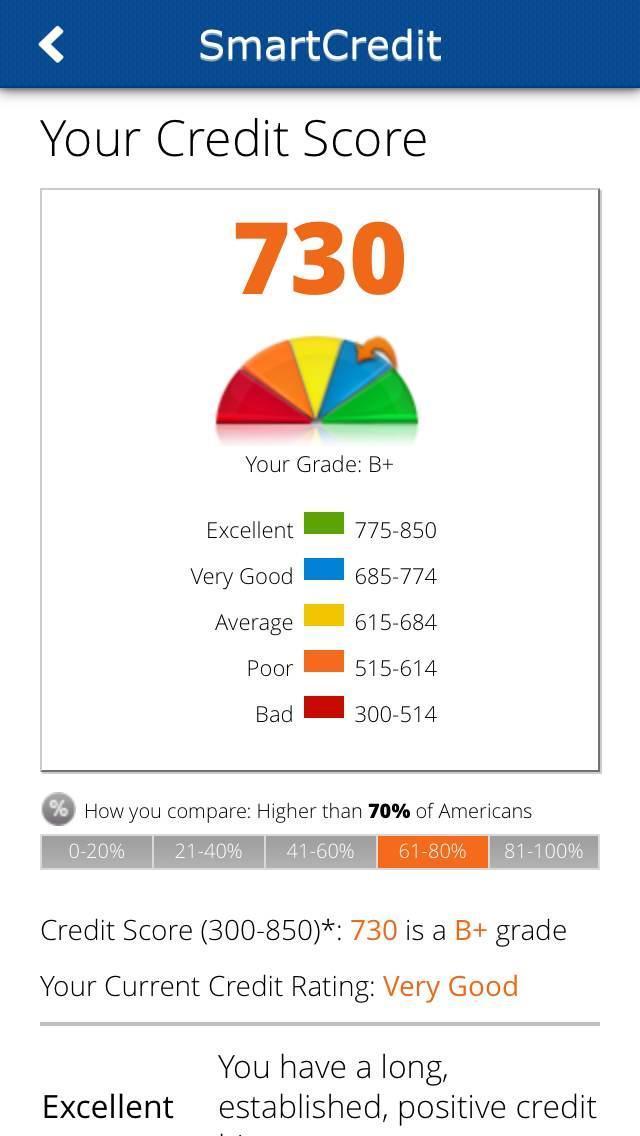Go back using the header arrow
The height and width of the screenshot is (1136, 640).
(x=51, y=44)
